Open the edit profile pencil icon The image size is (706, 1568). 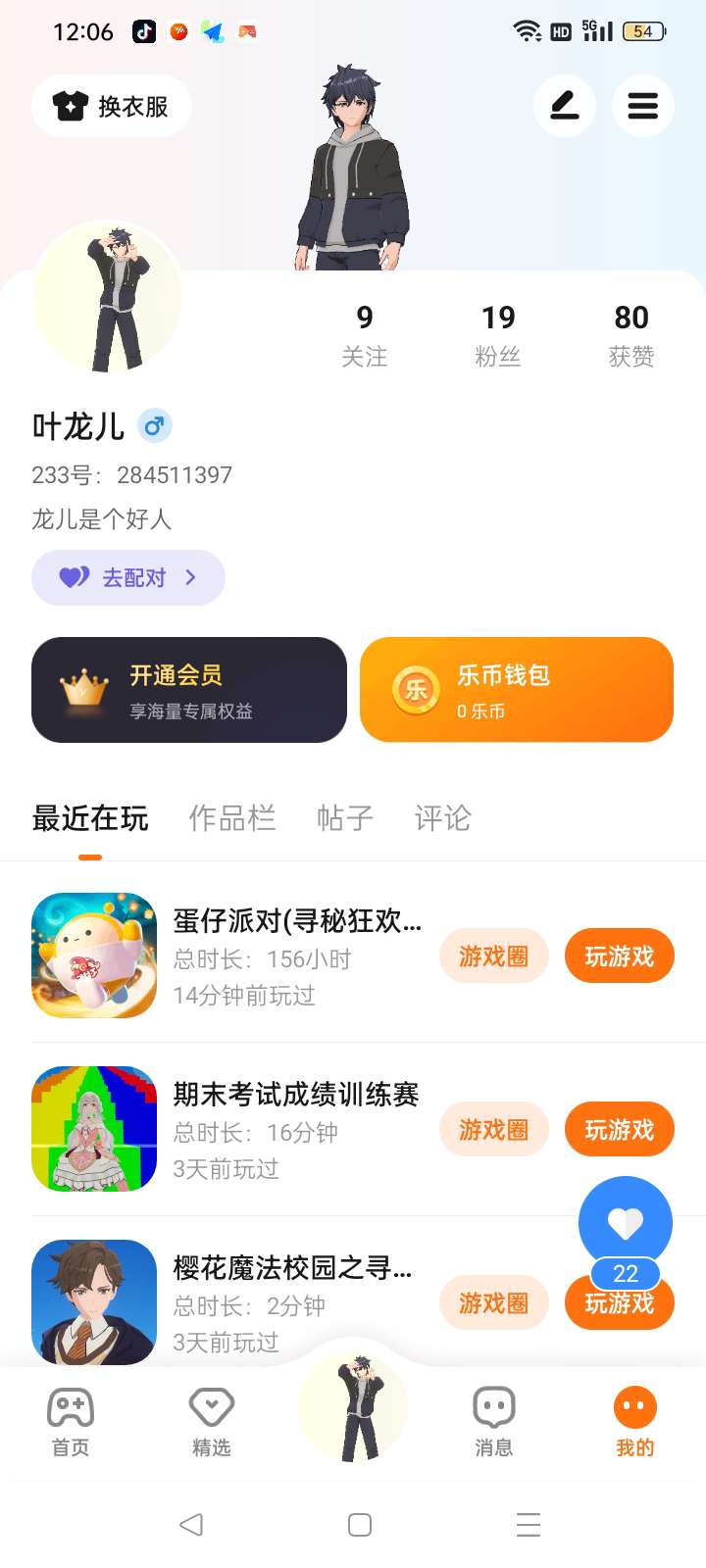[x=565, y=106]
